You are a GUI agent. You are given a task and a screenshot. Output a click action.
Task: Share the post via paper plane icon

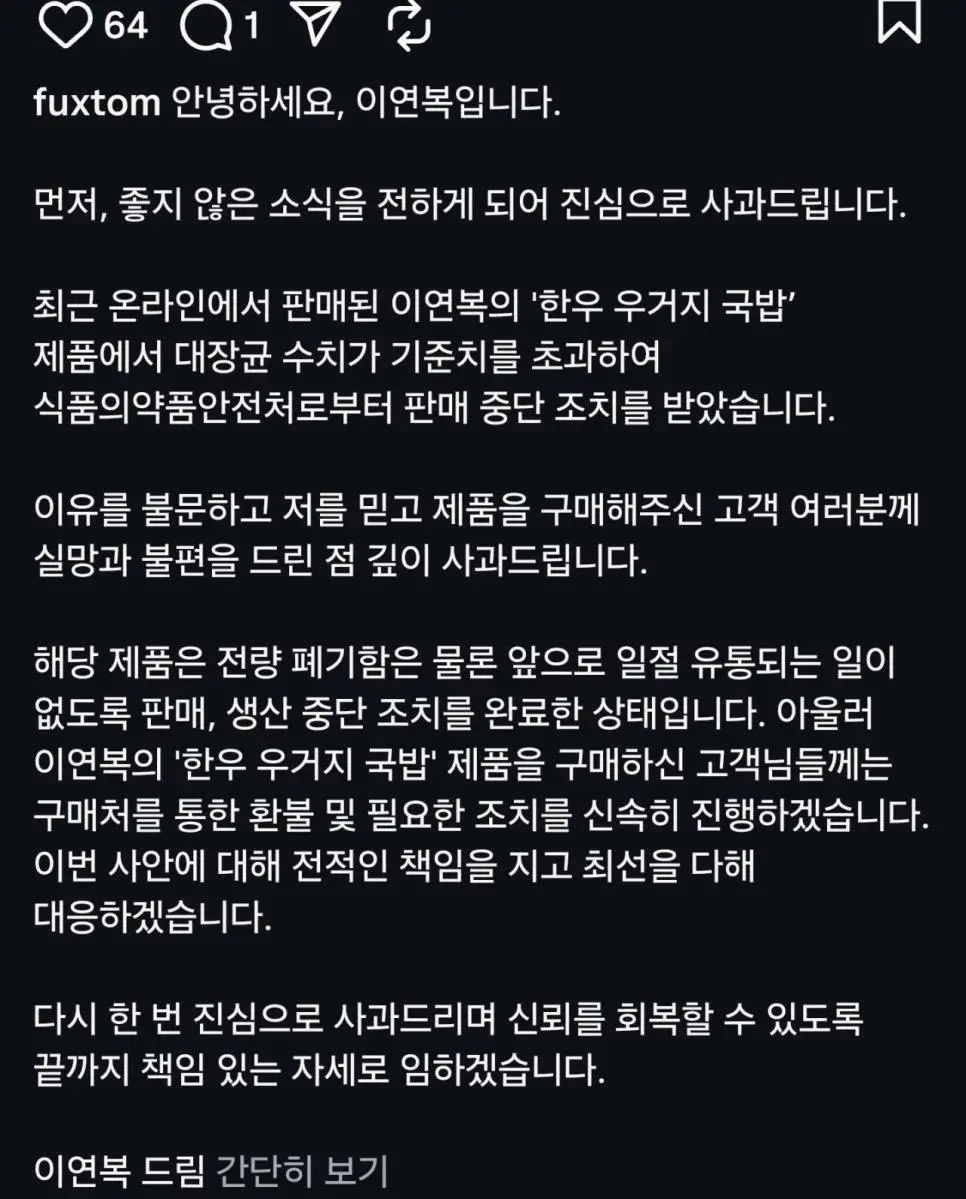(x=315, y=24)
